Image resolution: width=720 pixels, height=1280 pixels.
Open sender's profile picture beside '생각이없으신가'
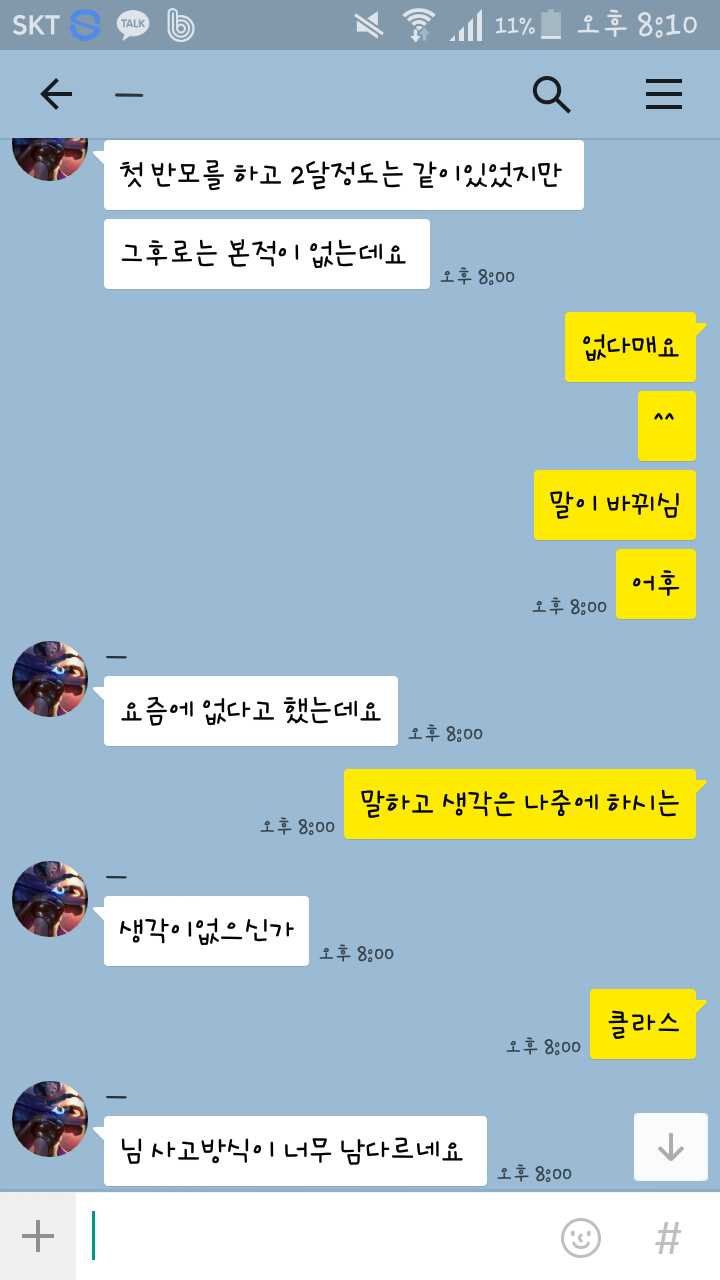[50, 899]
